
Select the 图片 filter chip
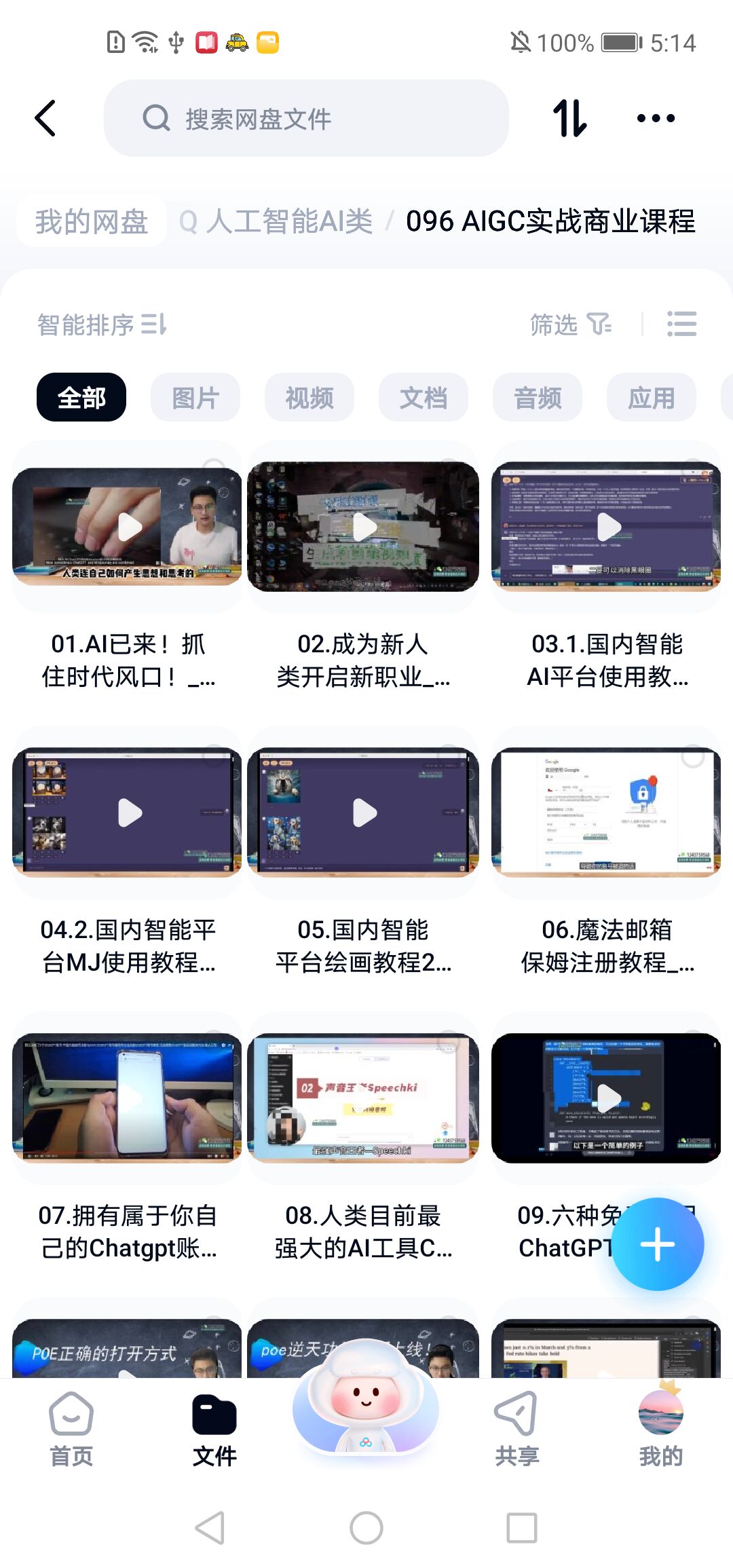click(x=195, y=397)
